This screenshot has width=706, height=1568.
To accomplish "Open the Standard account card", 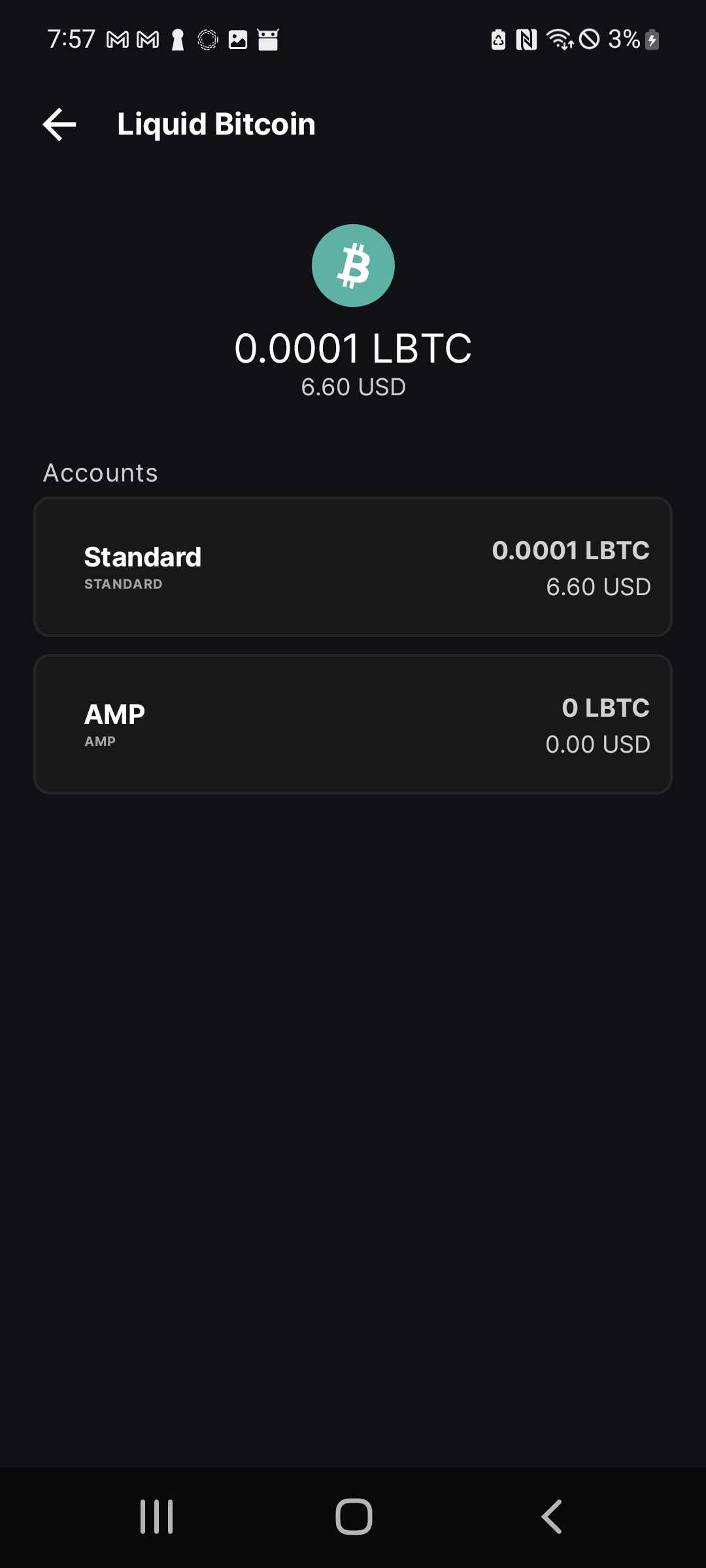I will click(x=353, y=566).
